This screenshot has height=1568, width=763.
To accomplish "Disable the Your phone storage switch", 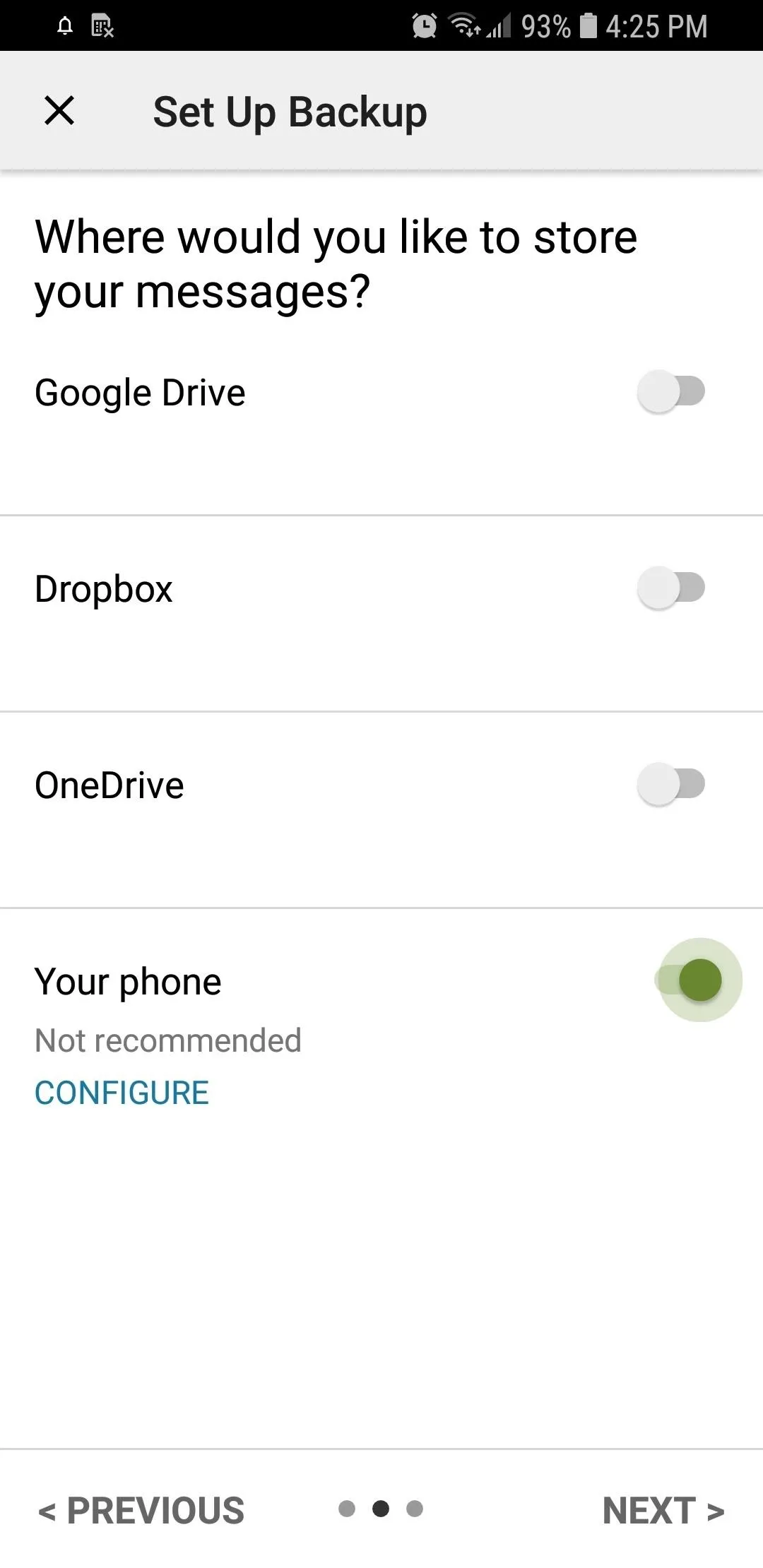I will [x=690, y=980].
